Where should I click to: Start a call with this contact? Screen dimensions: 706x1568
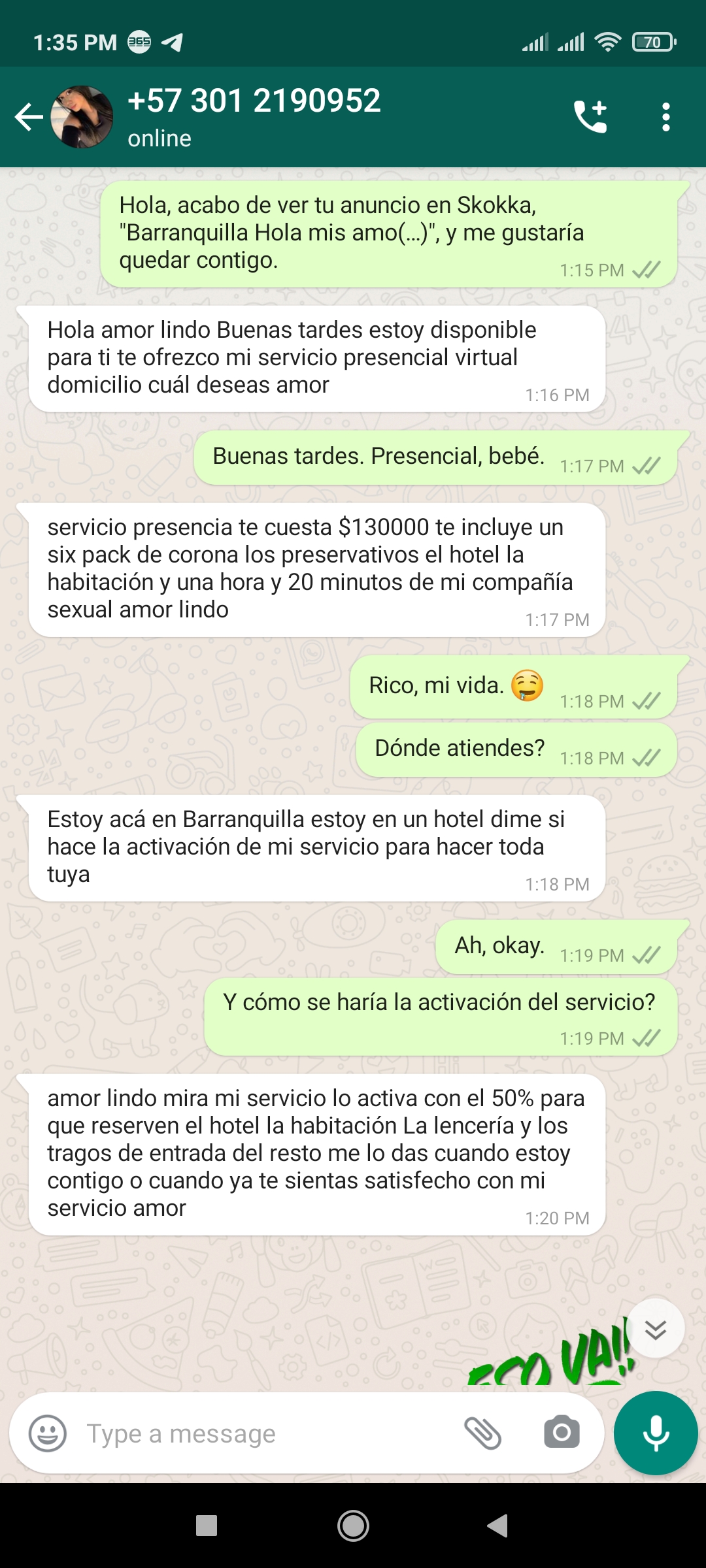tap(590, 118)
